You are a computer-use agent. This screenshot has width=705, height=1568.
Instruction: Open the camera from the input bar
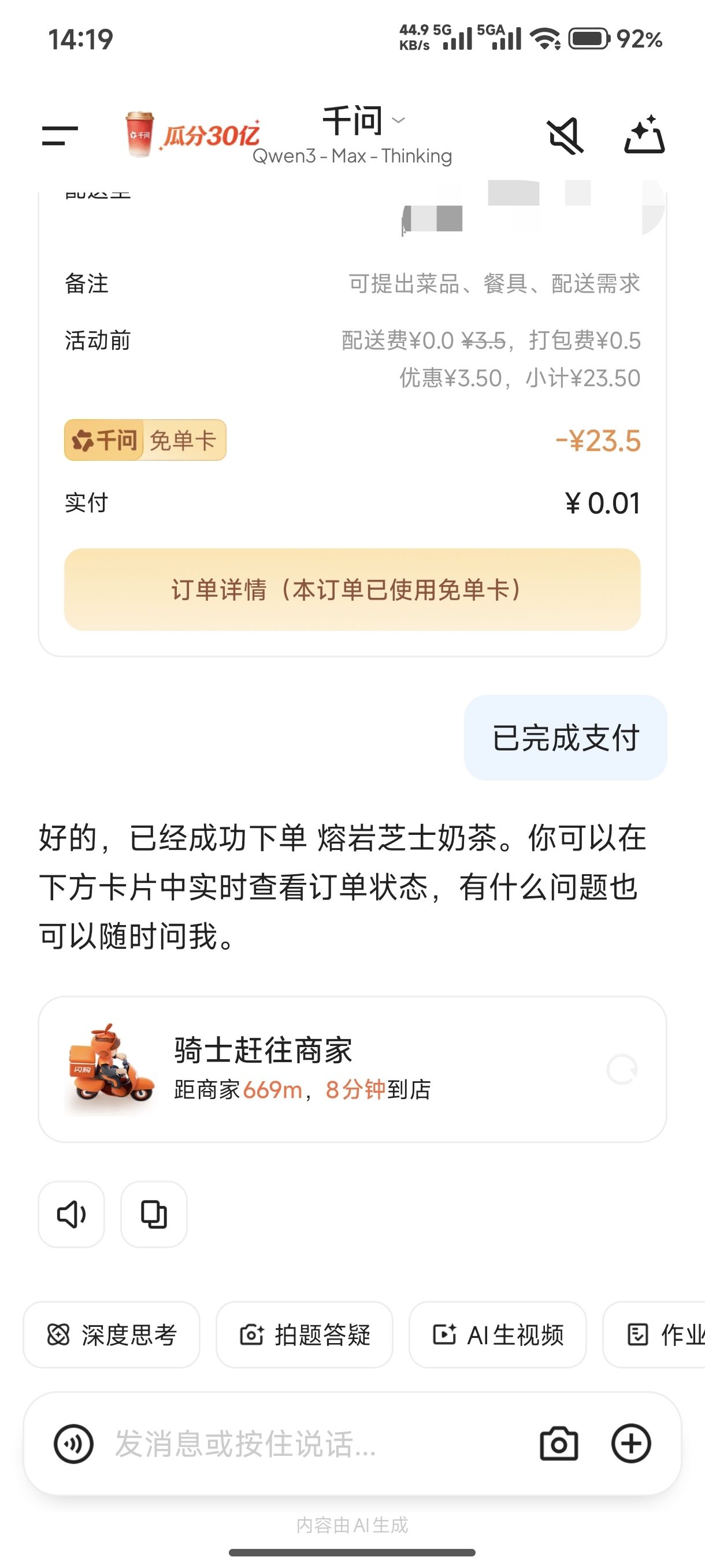click(558, 1443)
